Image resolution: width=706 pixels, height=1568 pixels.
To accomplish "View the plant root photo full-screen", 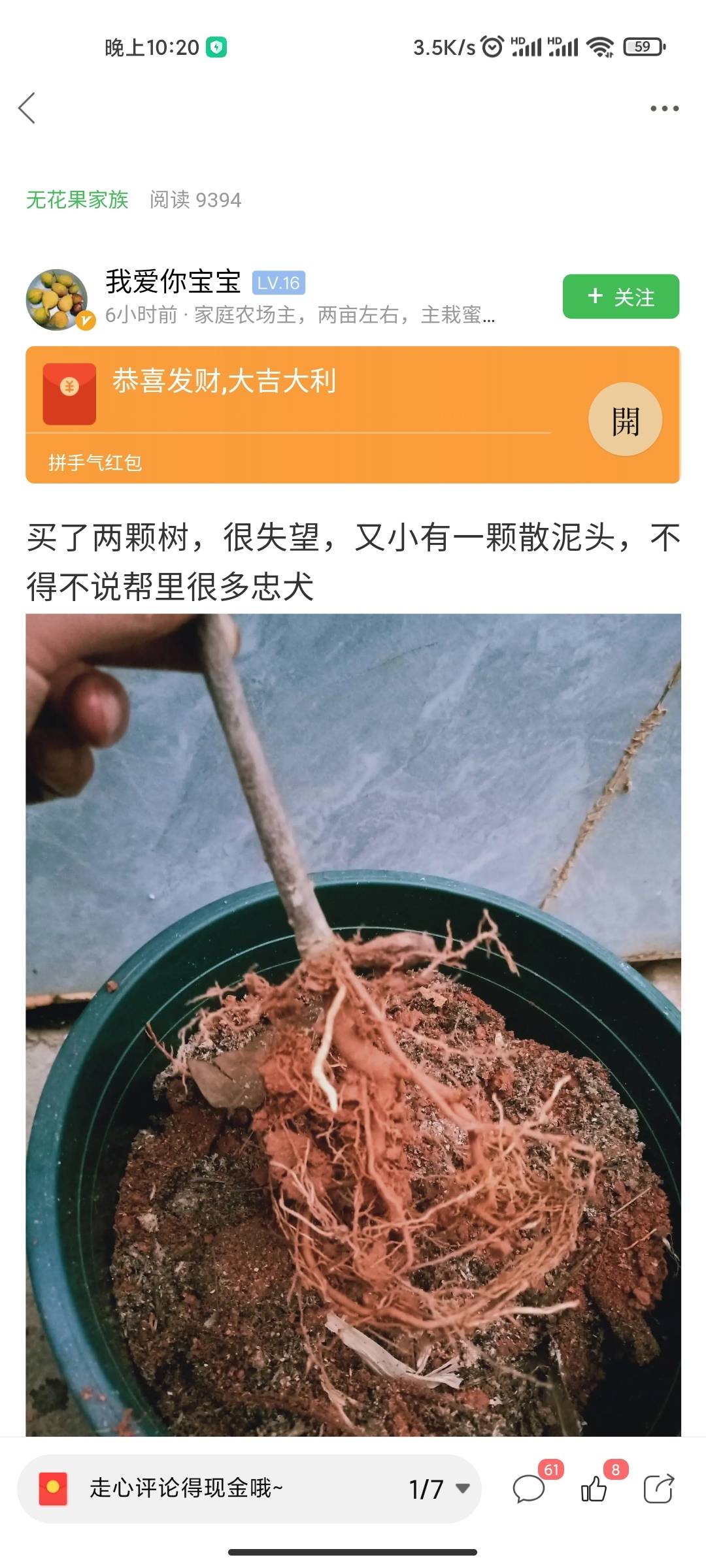I will point(353,1026).
